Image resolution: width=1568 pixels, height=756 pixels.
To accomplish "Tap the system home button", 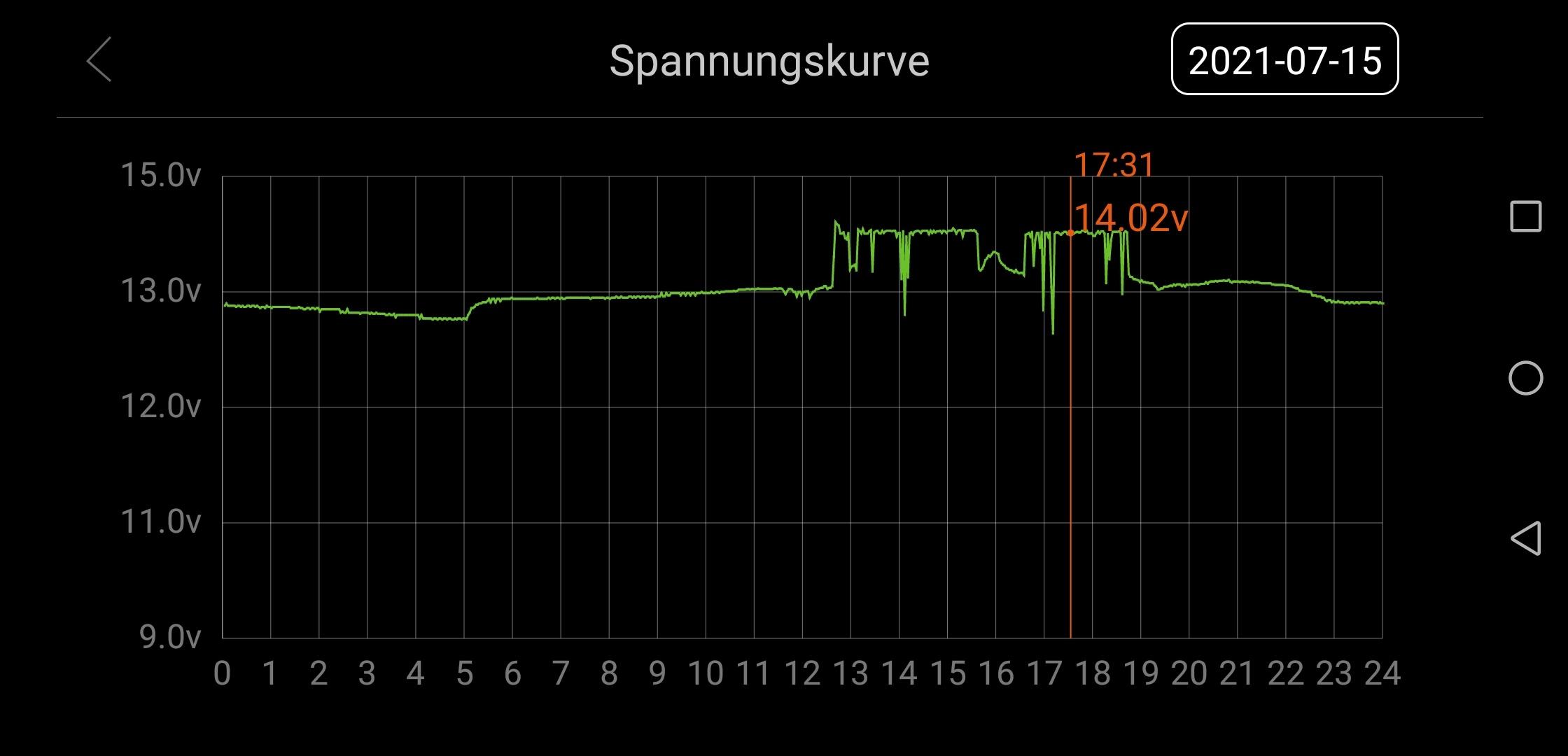I will [1525, 379].
